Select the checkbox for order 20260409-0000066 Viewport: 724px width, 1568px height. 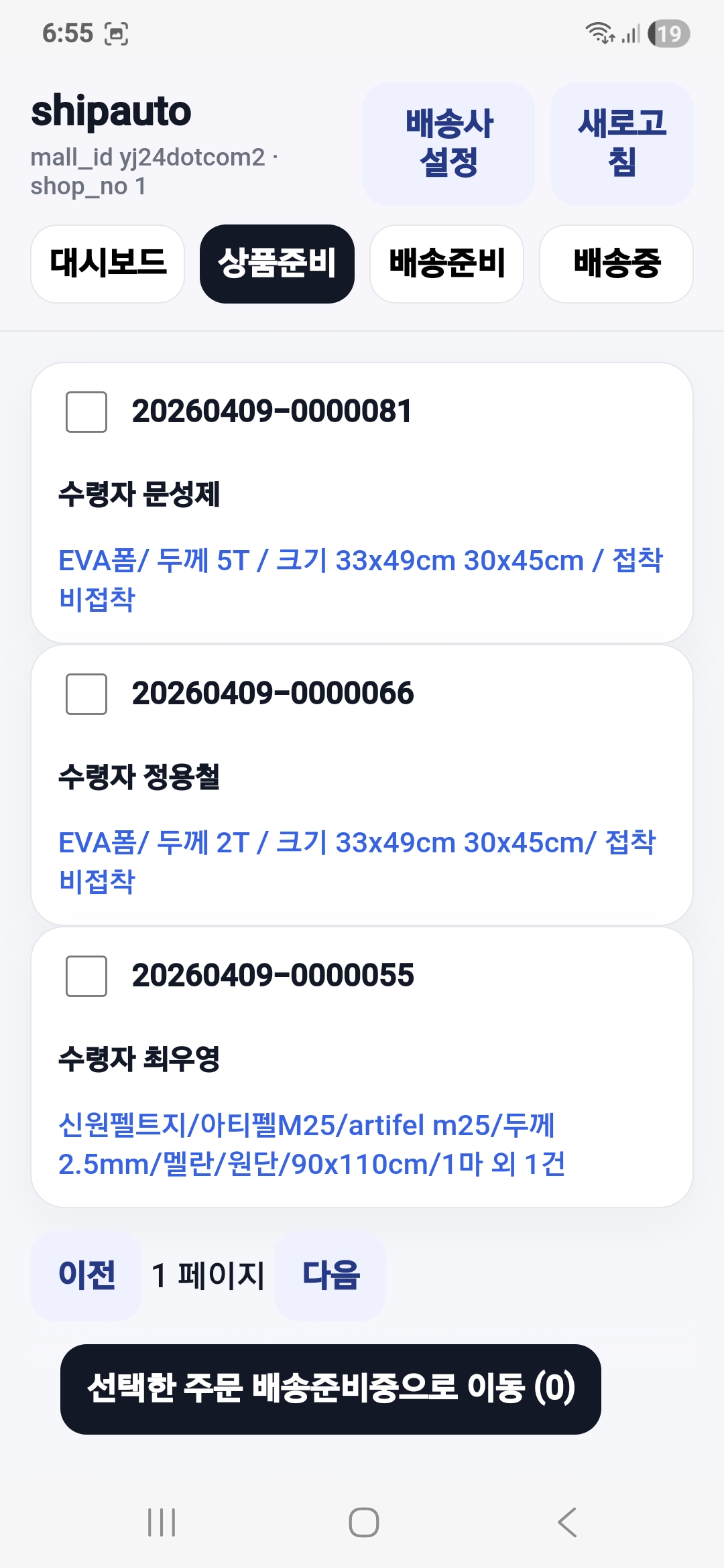click(86, 694)
